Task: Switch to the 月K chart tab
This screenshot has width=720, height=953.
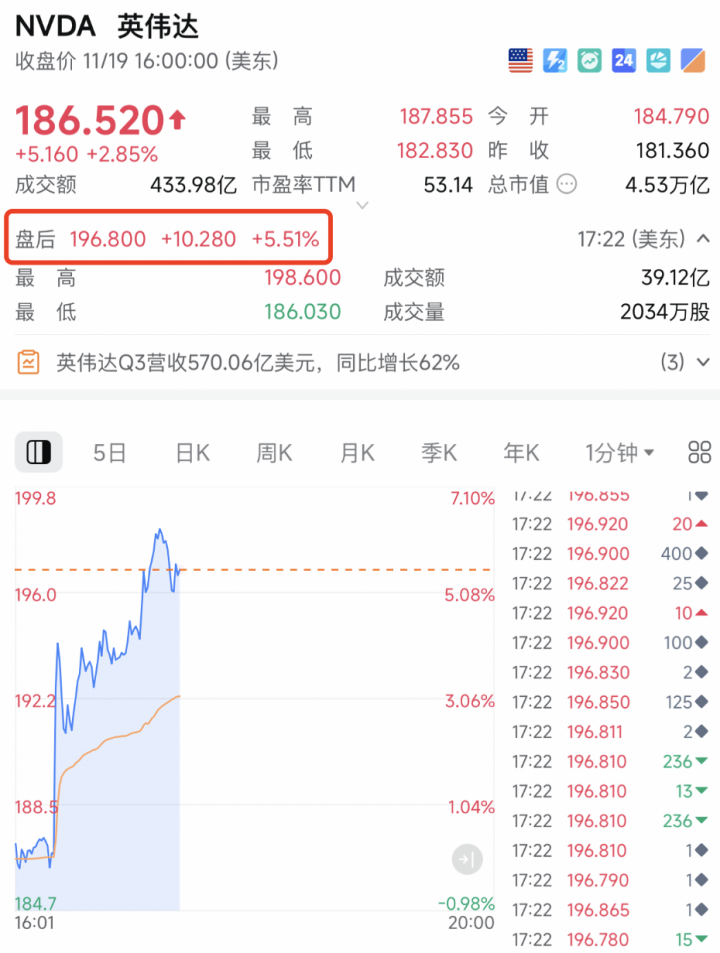Action: pyautogui.click(x=357, y=453)
